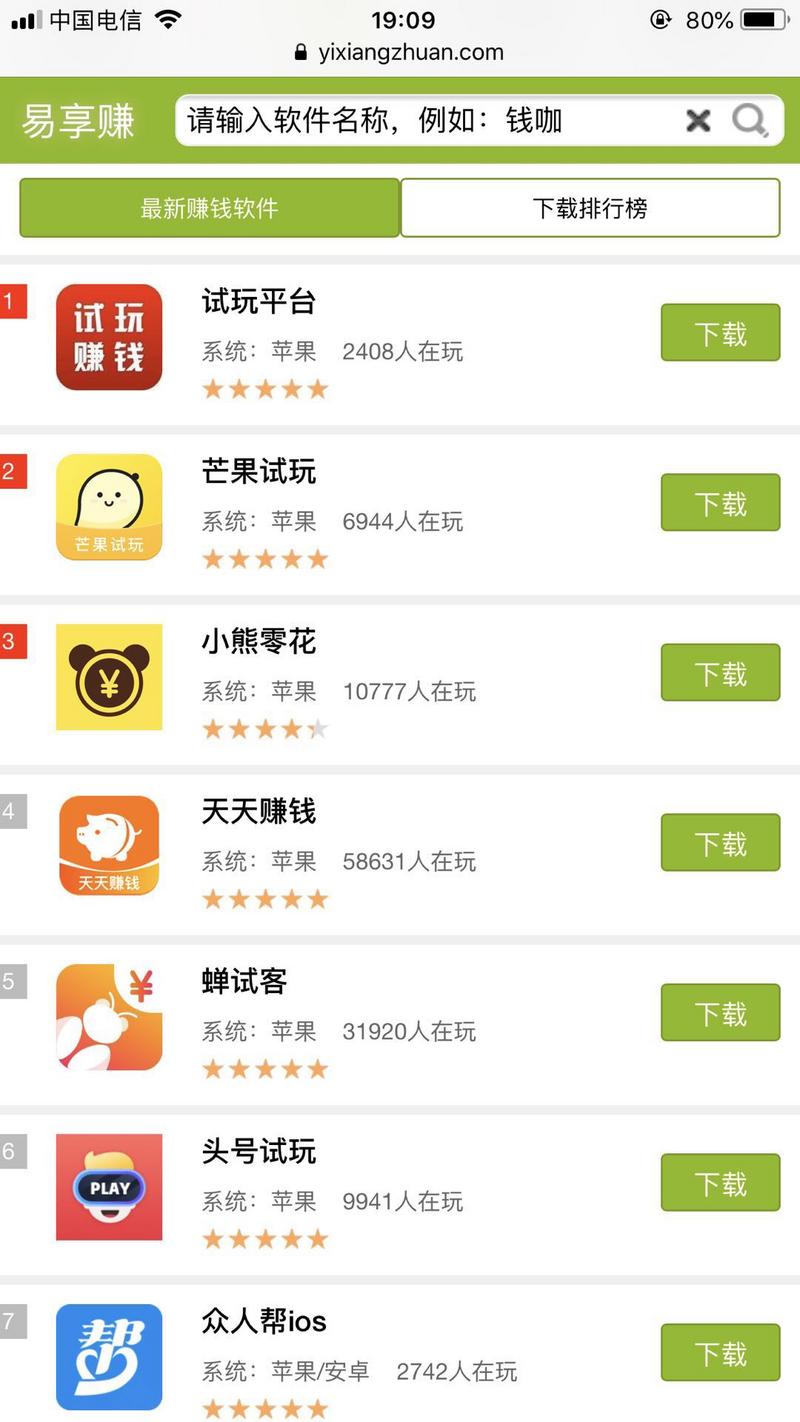Open the 头号试玩 app listing
The height and width of the screenshot is (1422, 800).
tap(258, 1151)
